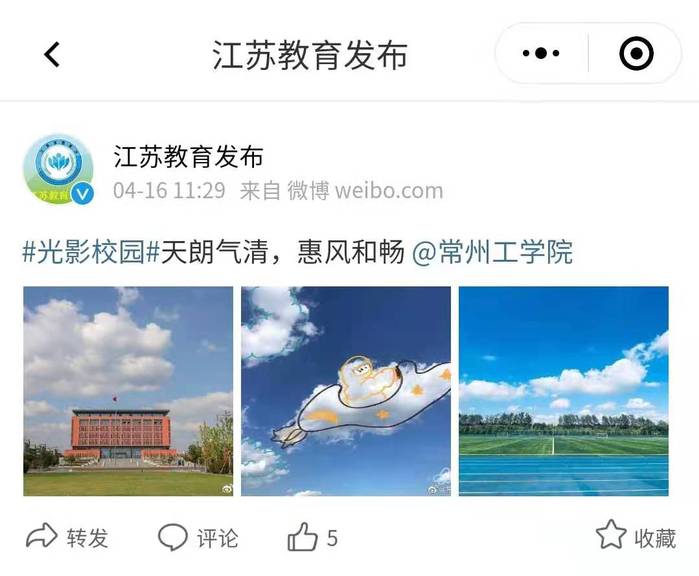View the red campus building photo
Screen dimensions: 699x576
tap(128, 391)
